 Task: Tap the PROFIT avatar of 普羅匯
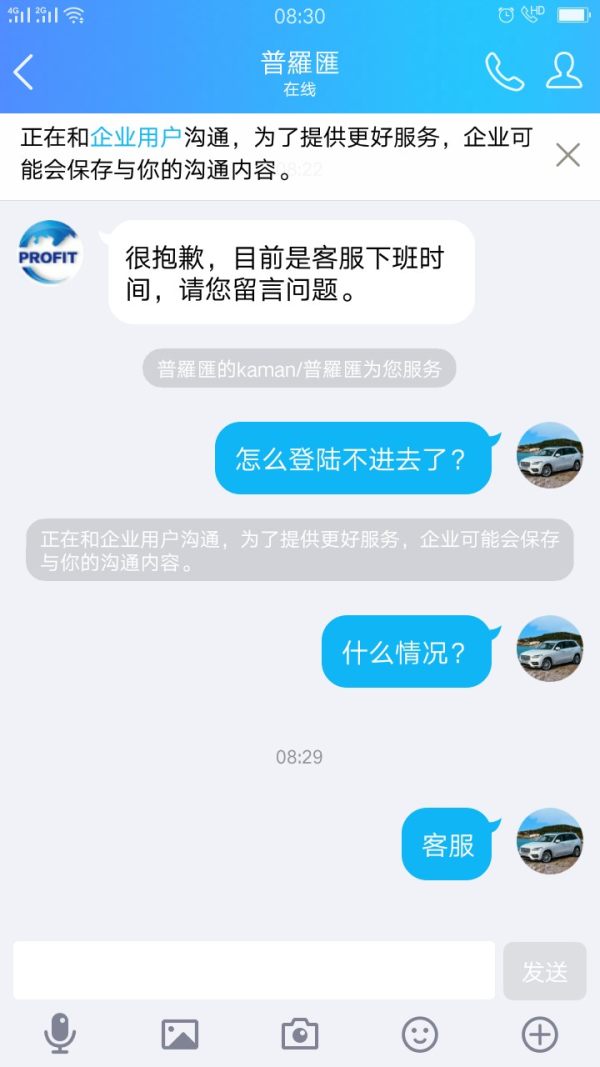pos(50,252)
